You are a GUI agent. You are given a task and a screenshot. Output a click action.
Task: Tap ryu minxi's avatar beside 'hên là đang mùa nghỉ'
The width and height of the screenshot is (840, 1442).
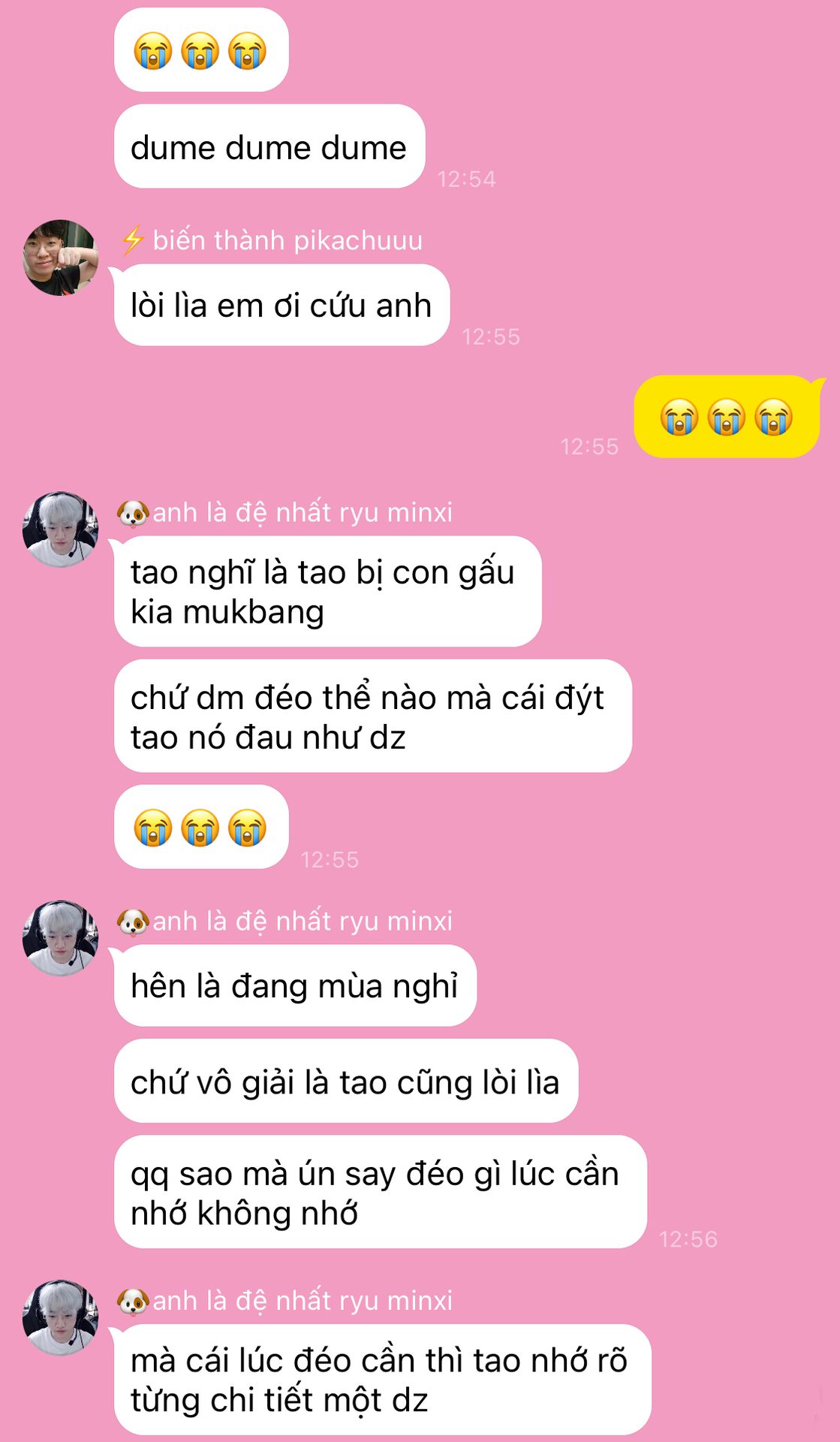(x=60, y=938)
